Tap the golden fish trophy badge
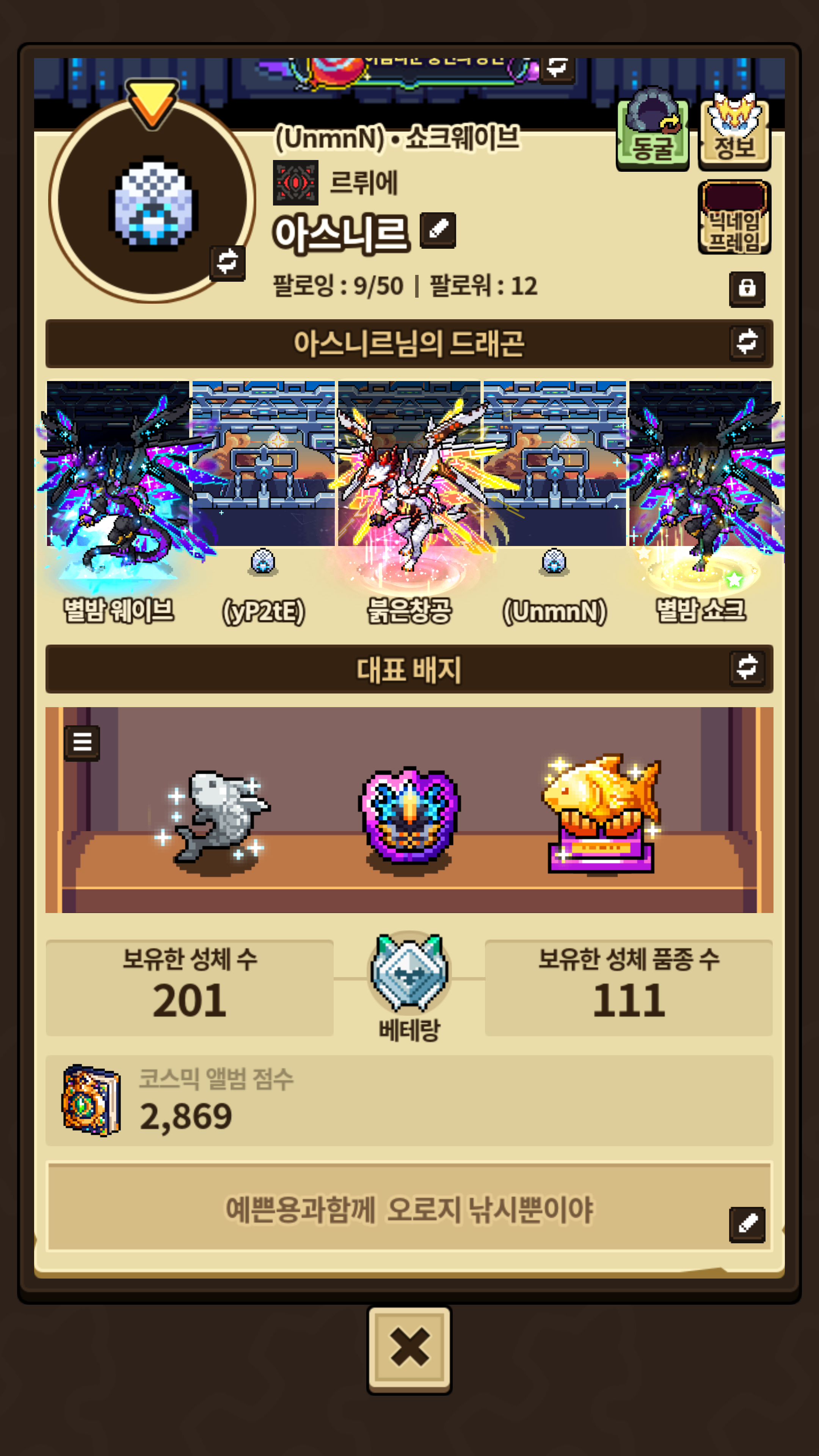 coord(601,814)
